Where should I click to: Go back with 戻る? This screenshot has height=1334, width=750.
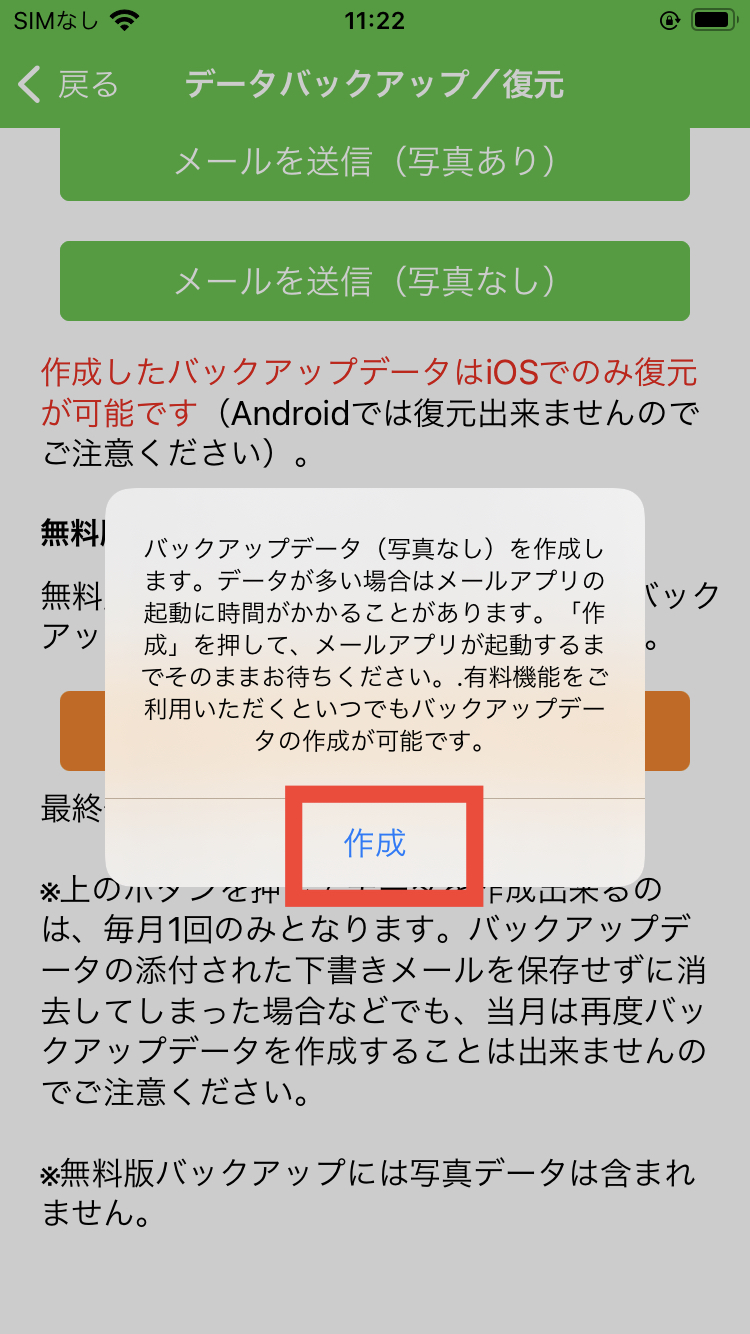(x=70, y=85)
